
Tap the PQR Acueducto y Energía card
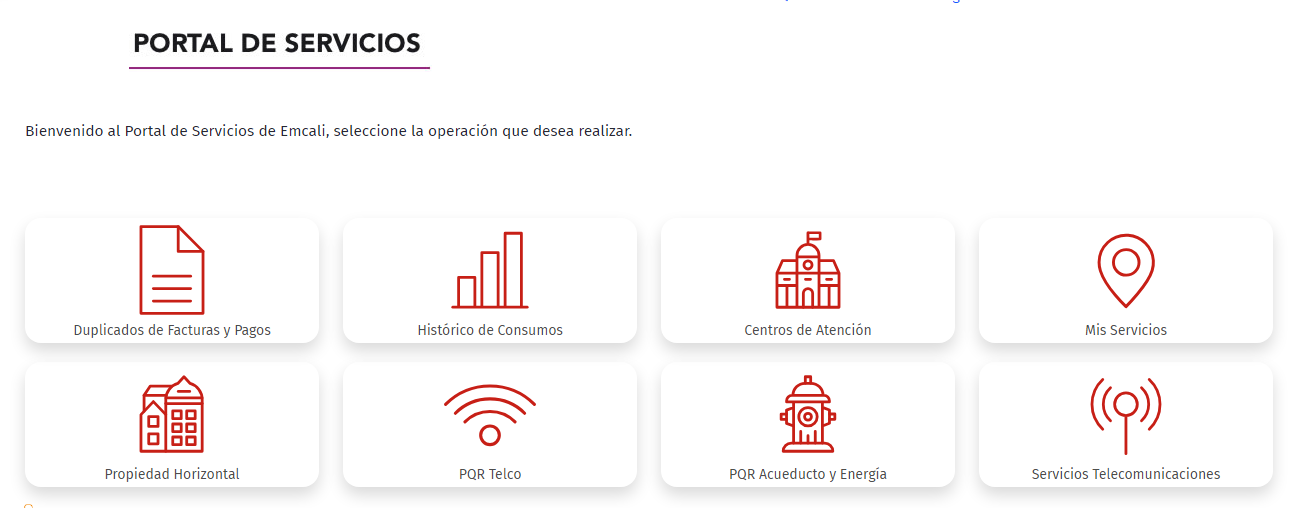tap(808, 425)
